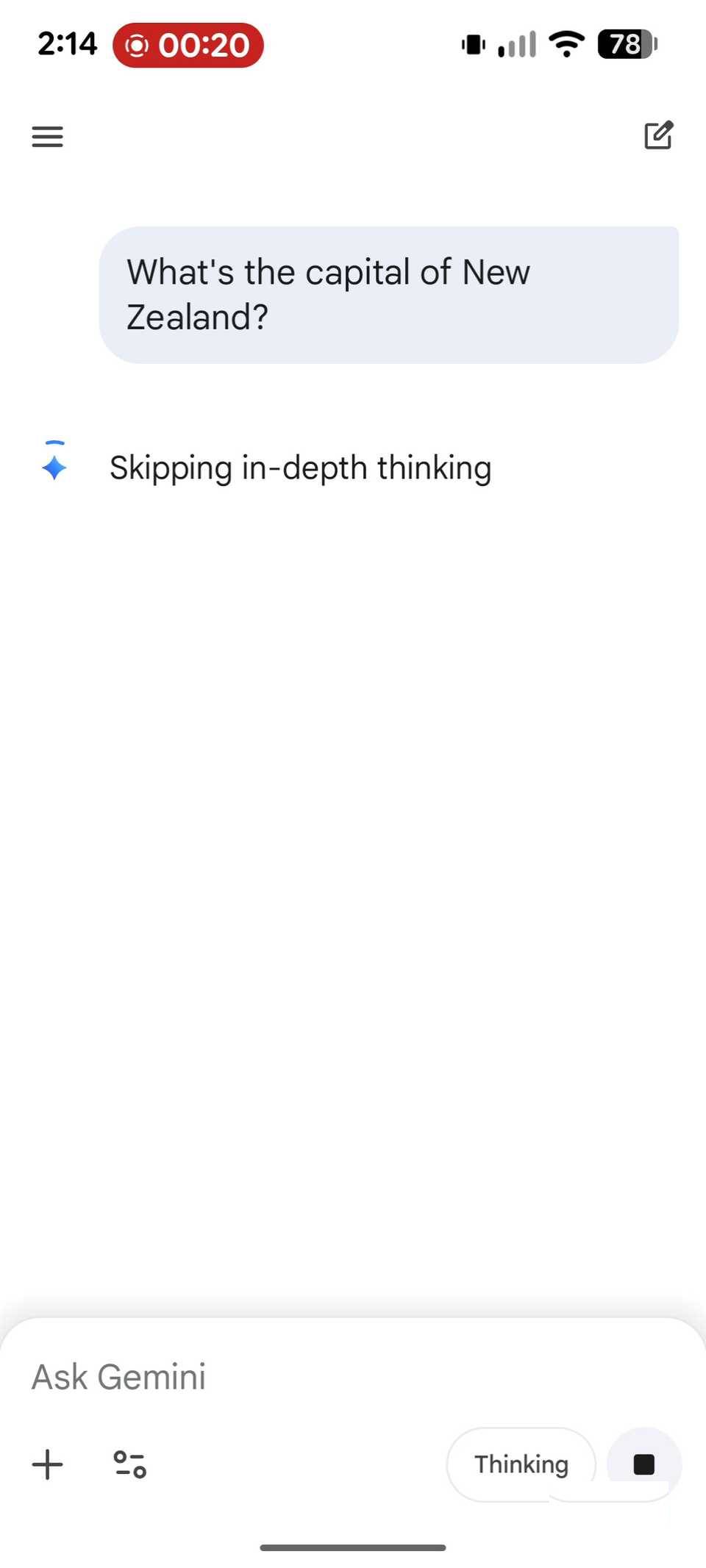
Task: Open the tools options icon
Action: 129,1464
